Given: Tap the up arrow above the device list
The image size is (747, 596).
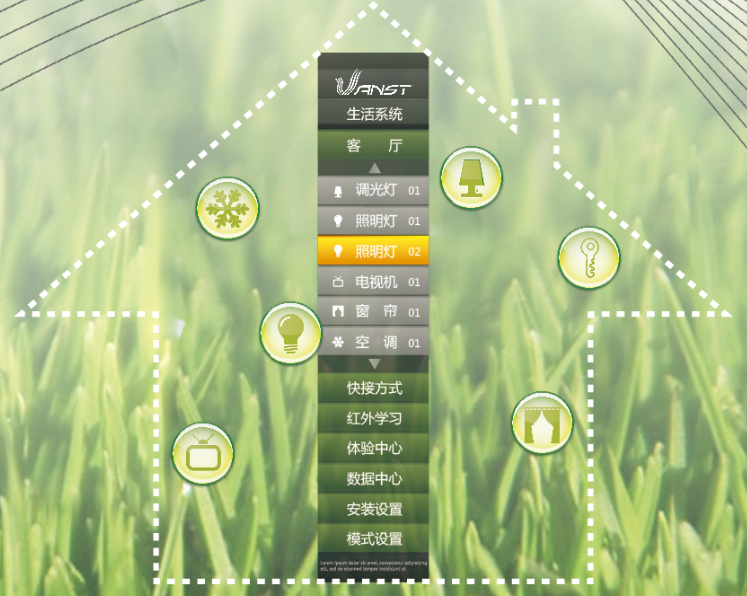Looking at the screenshot, I should point(374,168).
